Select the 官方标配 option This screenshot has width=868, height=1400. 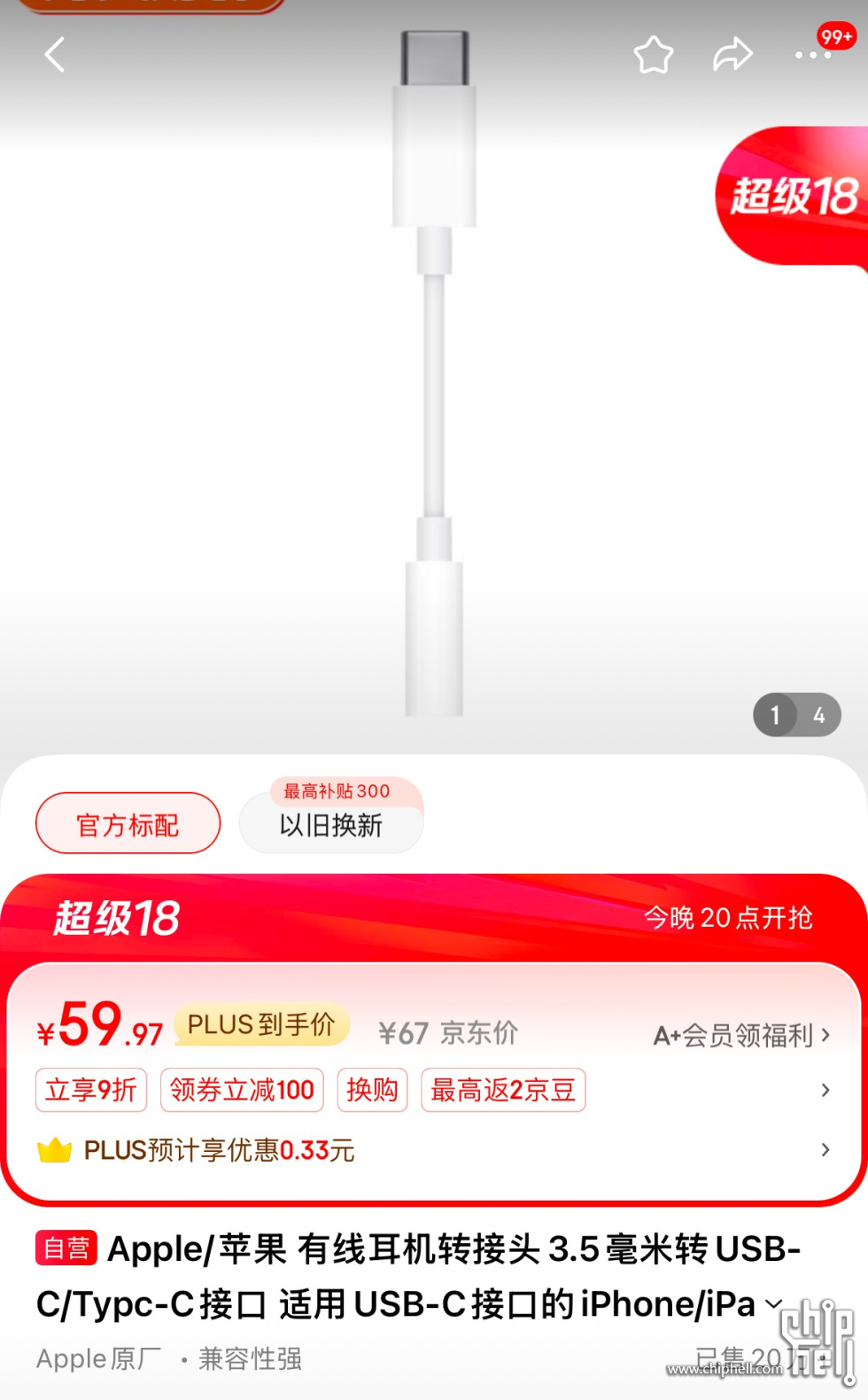pos(128,824)
